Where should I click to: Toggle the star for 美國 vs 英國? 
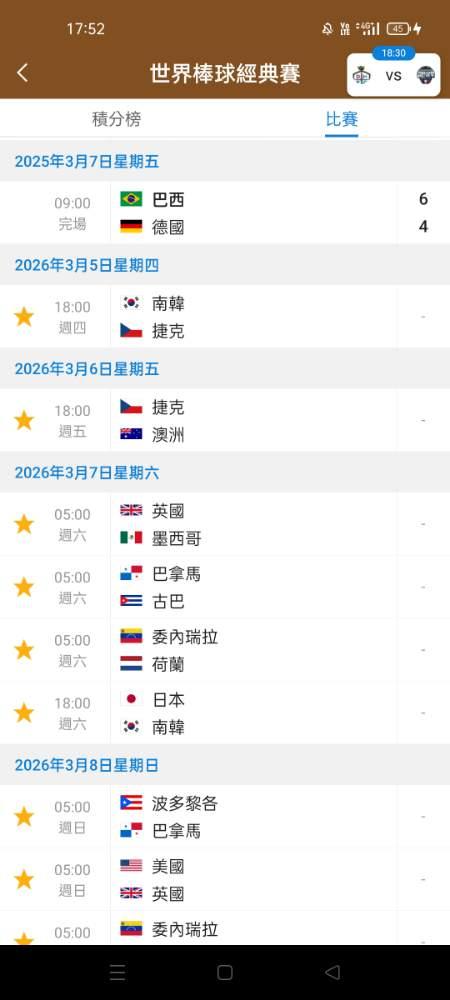[24, 879]
